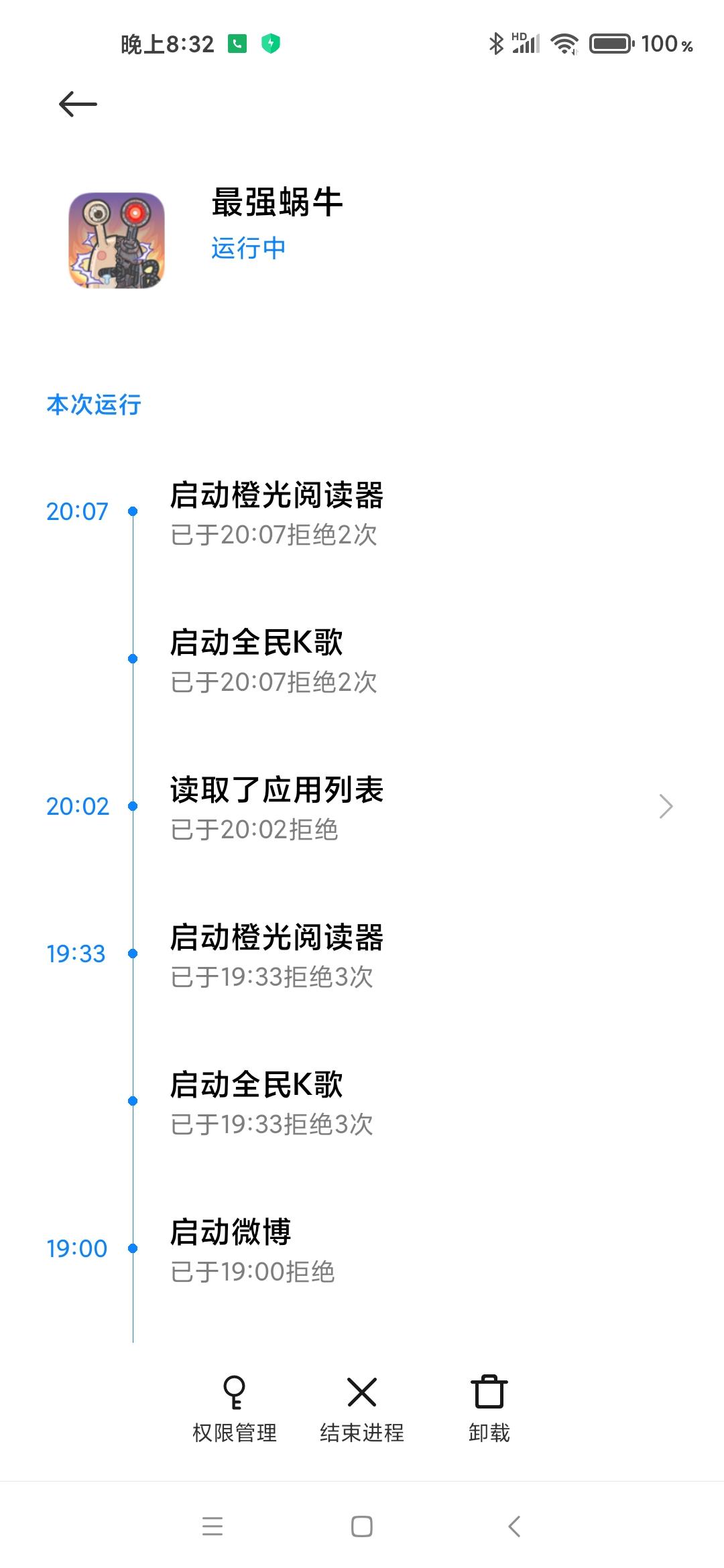Screen dimensions: 724x1568
Task: Go to the system home screen
Action: 362,1526
